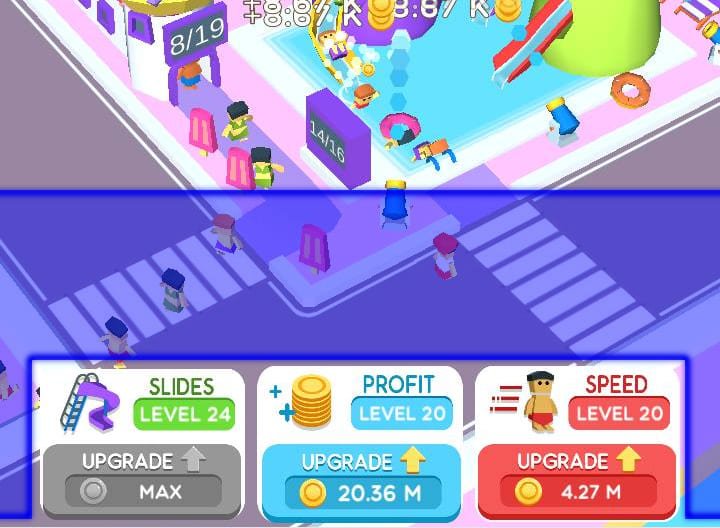This screenshot has height=528, width=720.
Task: Upgrade Speed for 4.27 M coins
Action: click(x=577, y=480)
